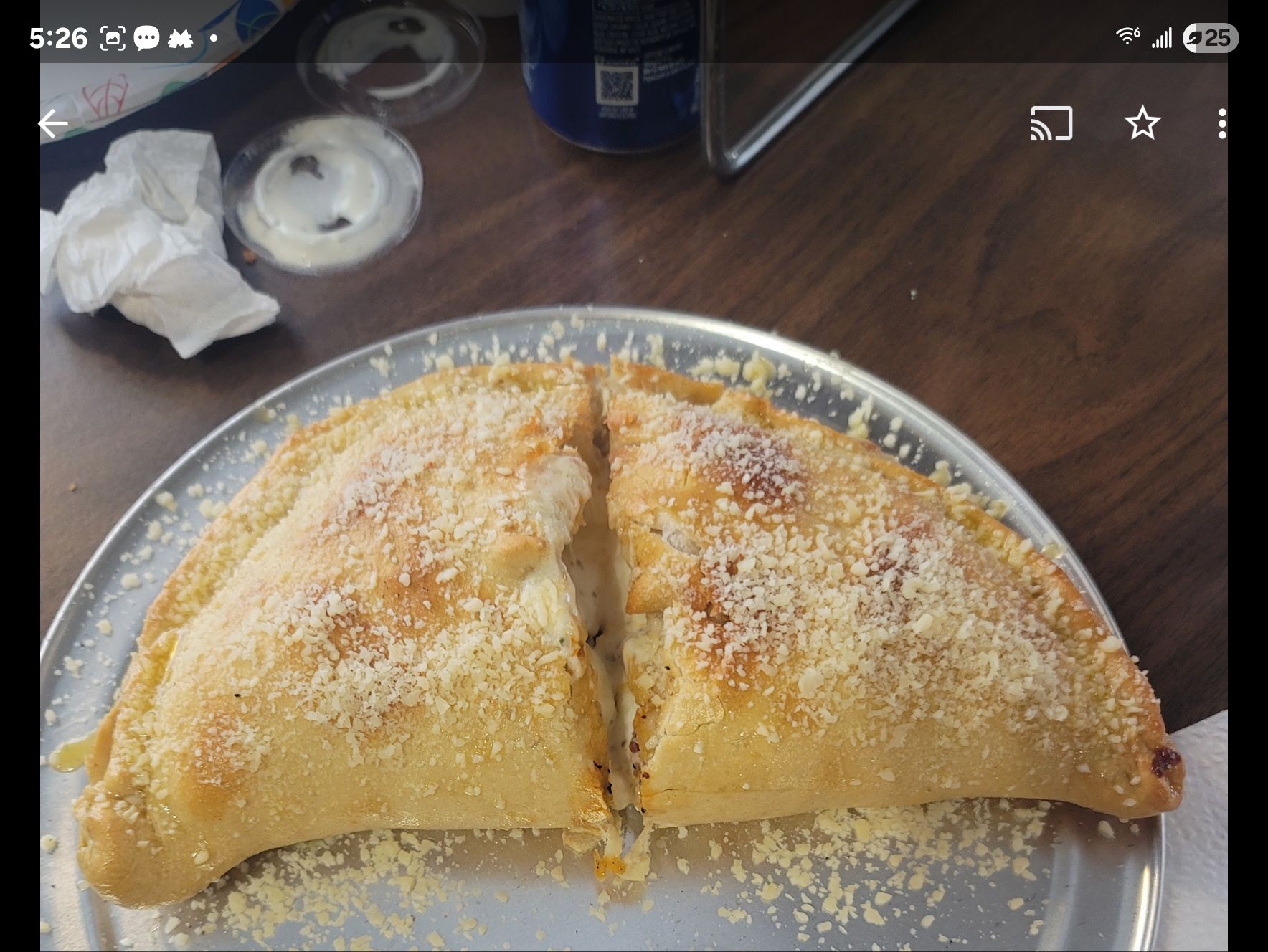1268x952 pixels.
Task: Go back using the arrow icon
Action: click(53, 124)
